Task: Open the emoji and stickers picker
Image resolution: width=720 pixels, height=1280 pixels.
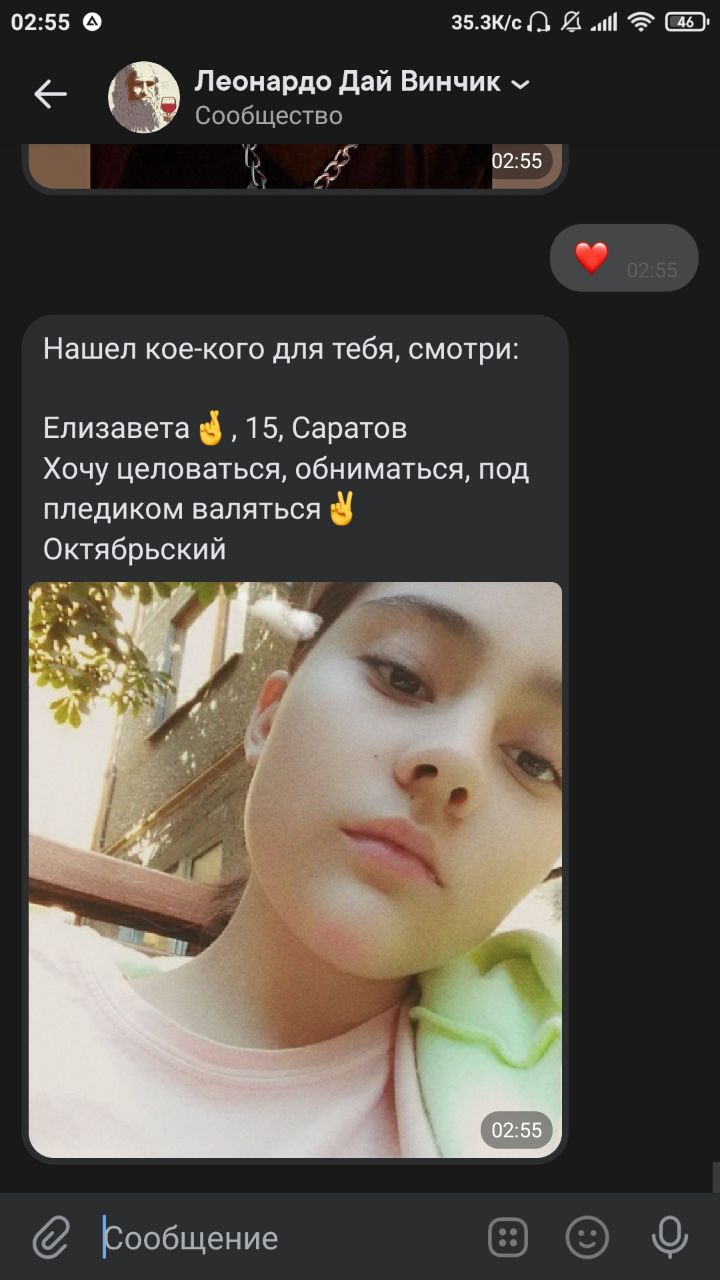Action: (x=587, y=1238)
